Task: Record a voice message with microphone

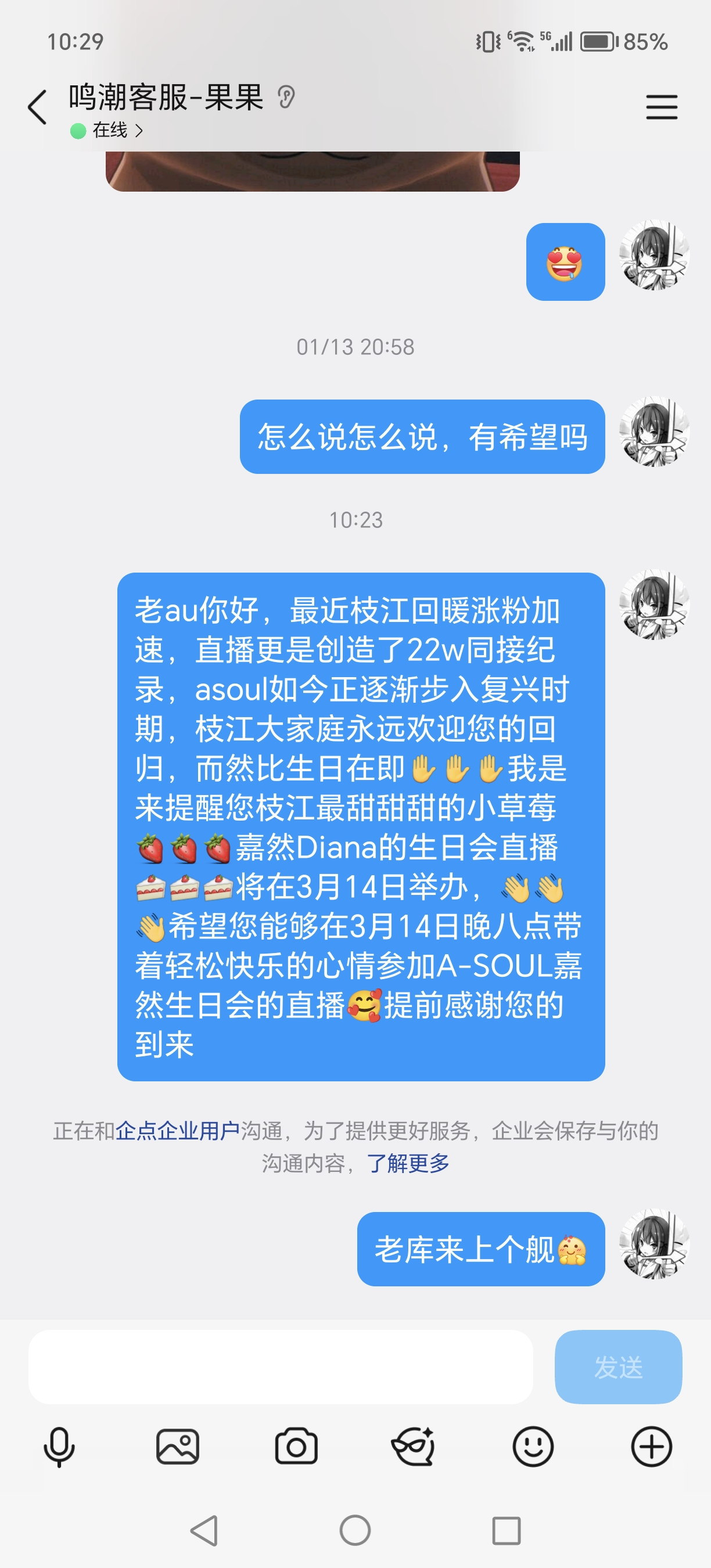Action: pos(59,1446)
